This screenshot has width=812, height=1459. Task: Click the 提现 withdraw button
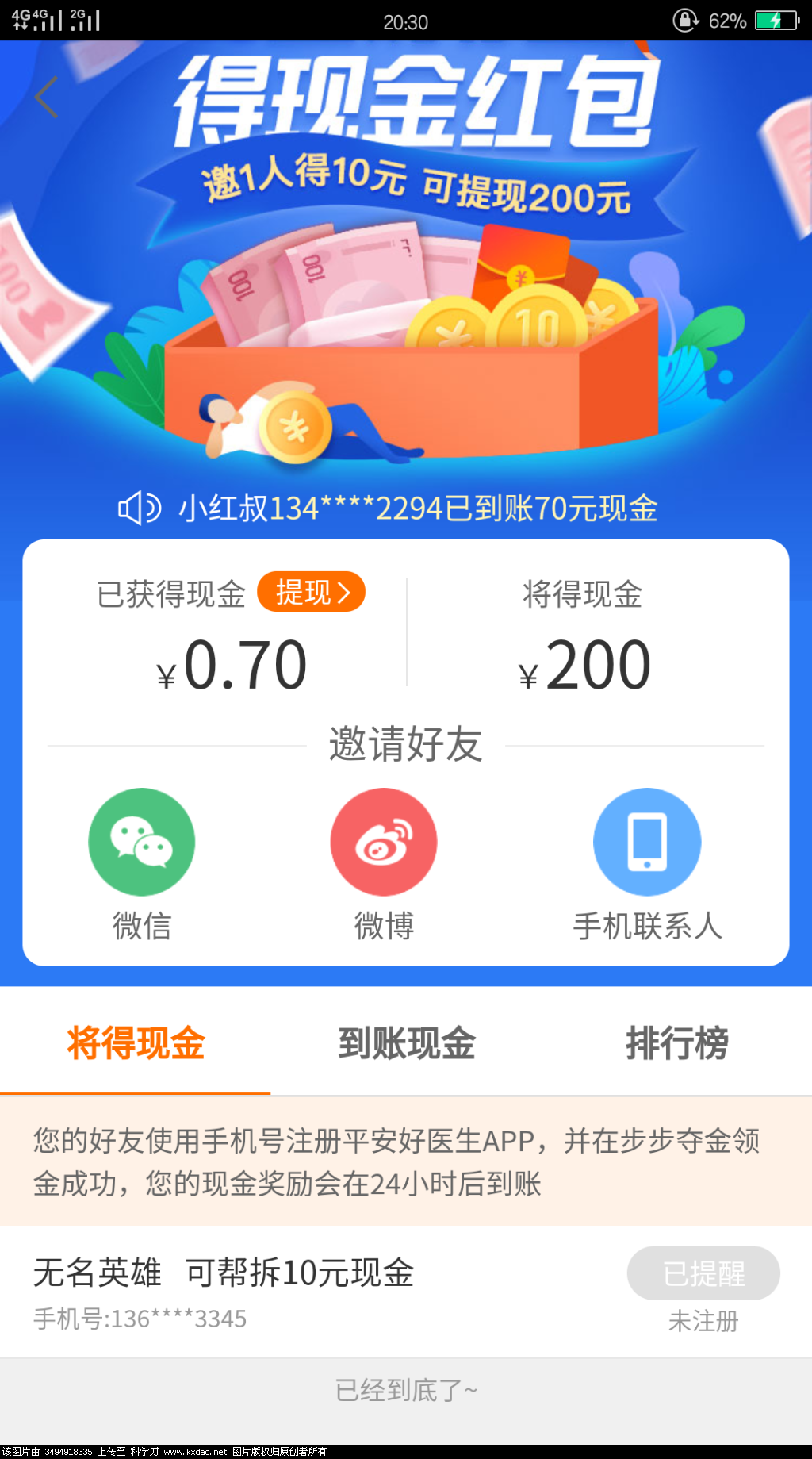click(x=312, y=591)
